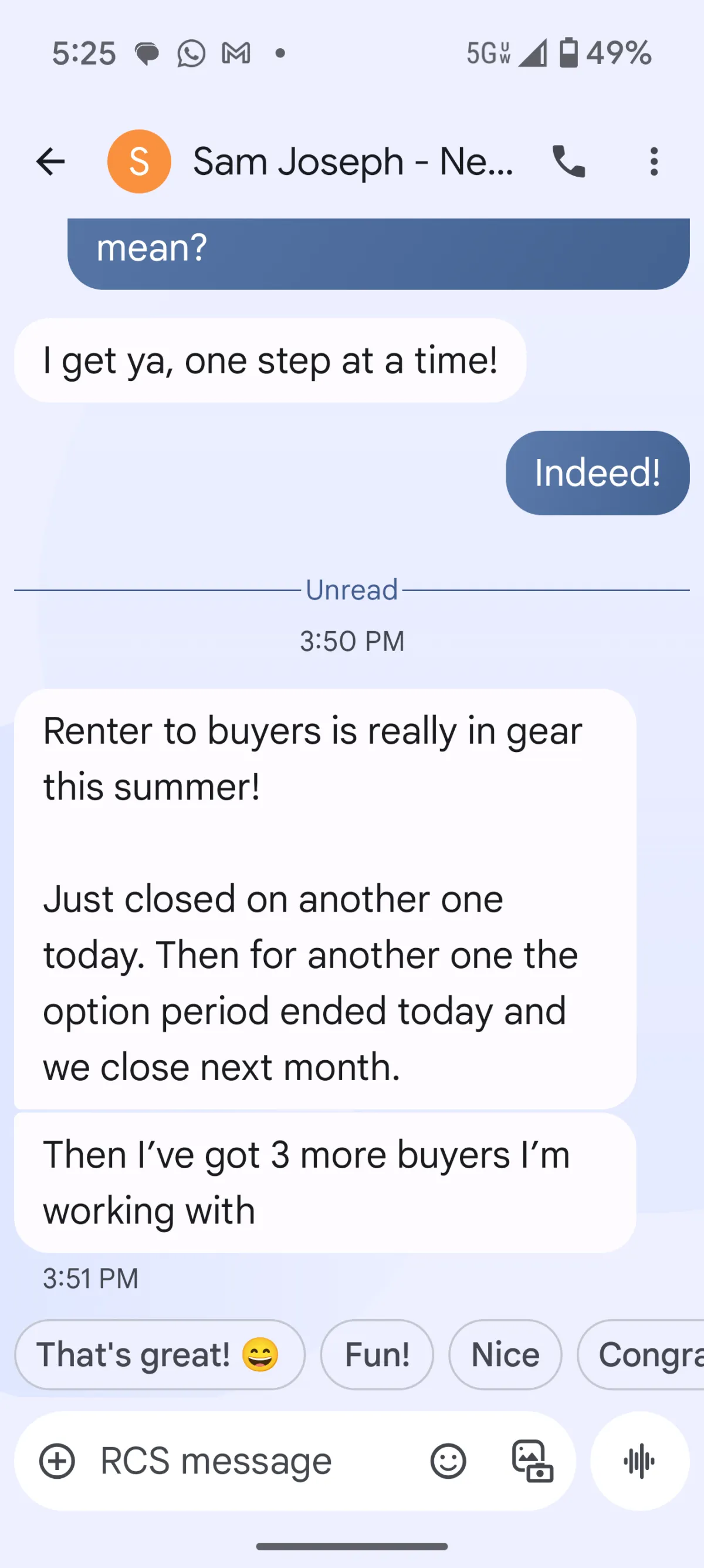
Task: Open the three-dot overflow menu
Action: tap(654, 161)
